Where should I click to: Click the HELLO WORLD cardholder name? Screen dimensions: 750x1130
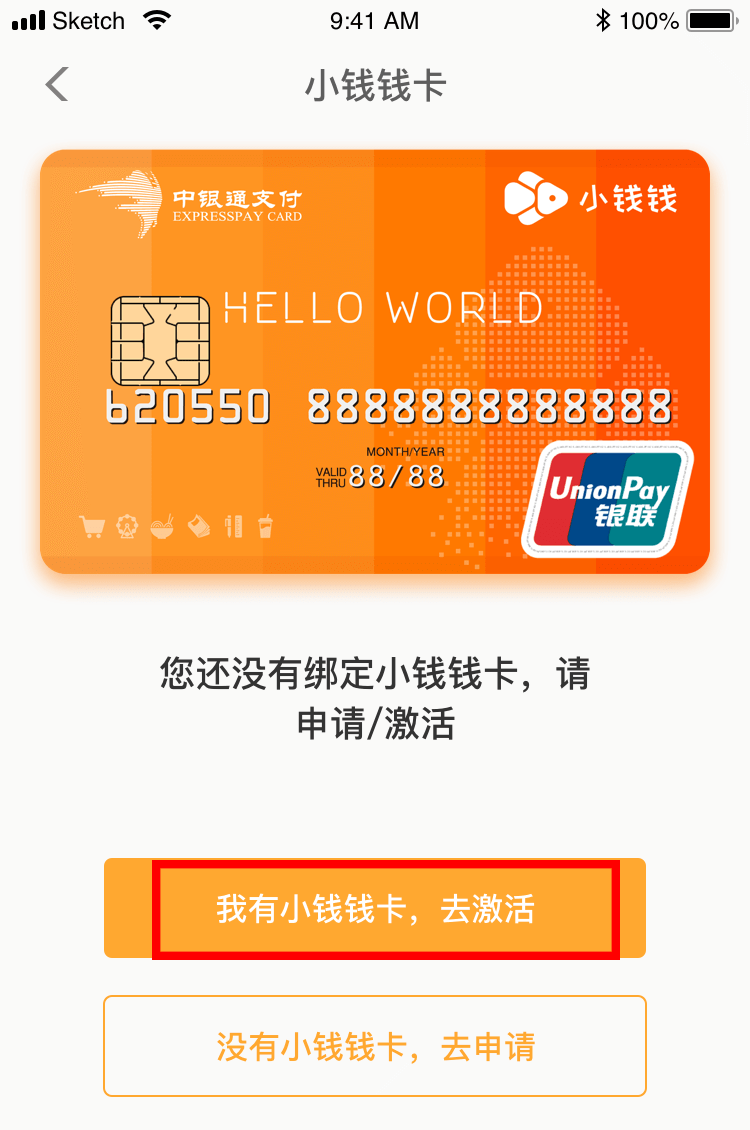(385, 308)
